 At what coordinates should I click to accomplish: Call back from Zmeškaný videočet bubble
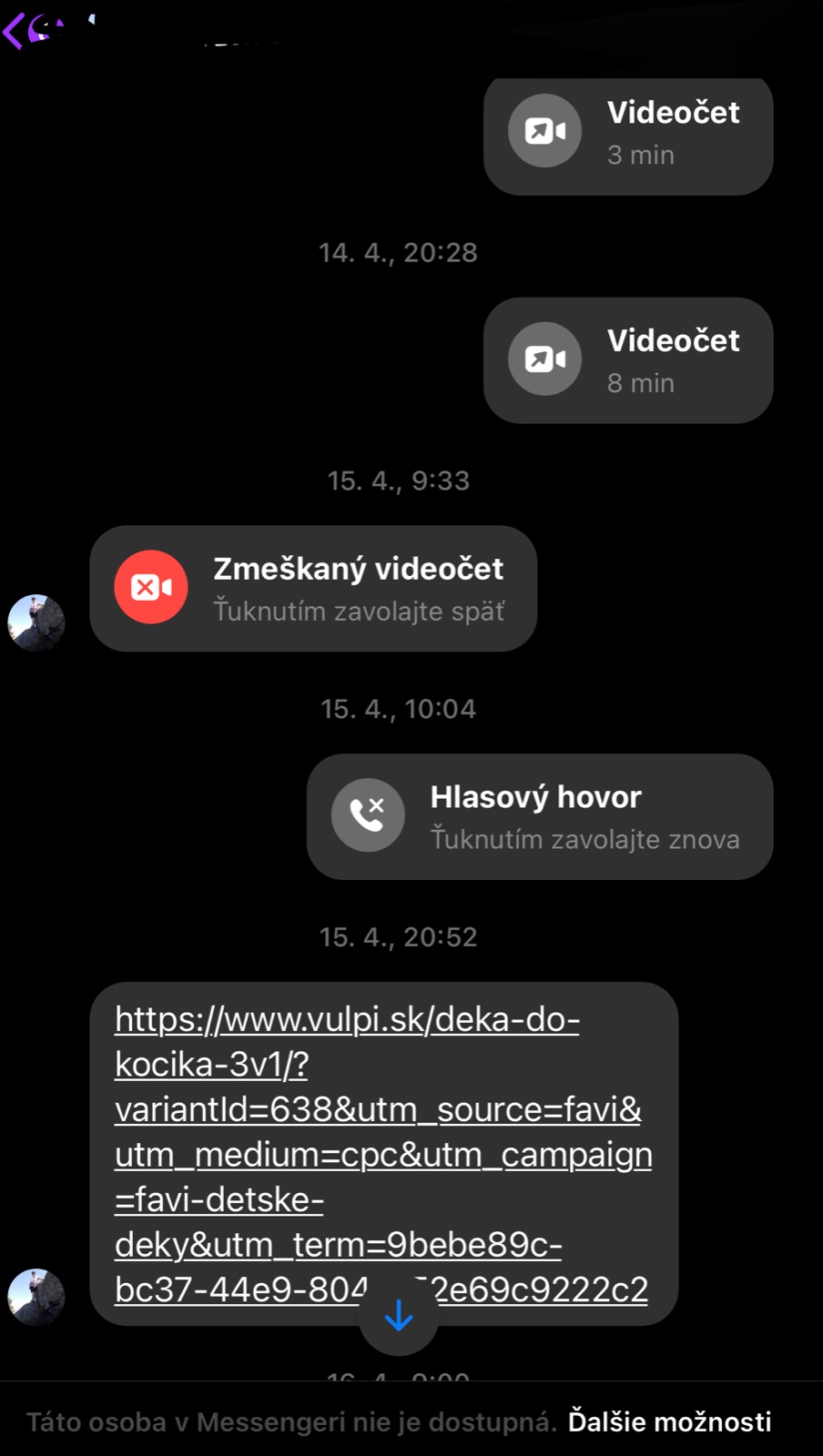point(313,589)
